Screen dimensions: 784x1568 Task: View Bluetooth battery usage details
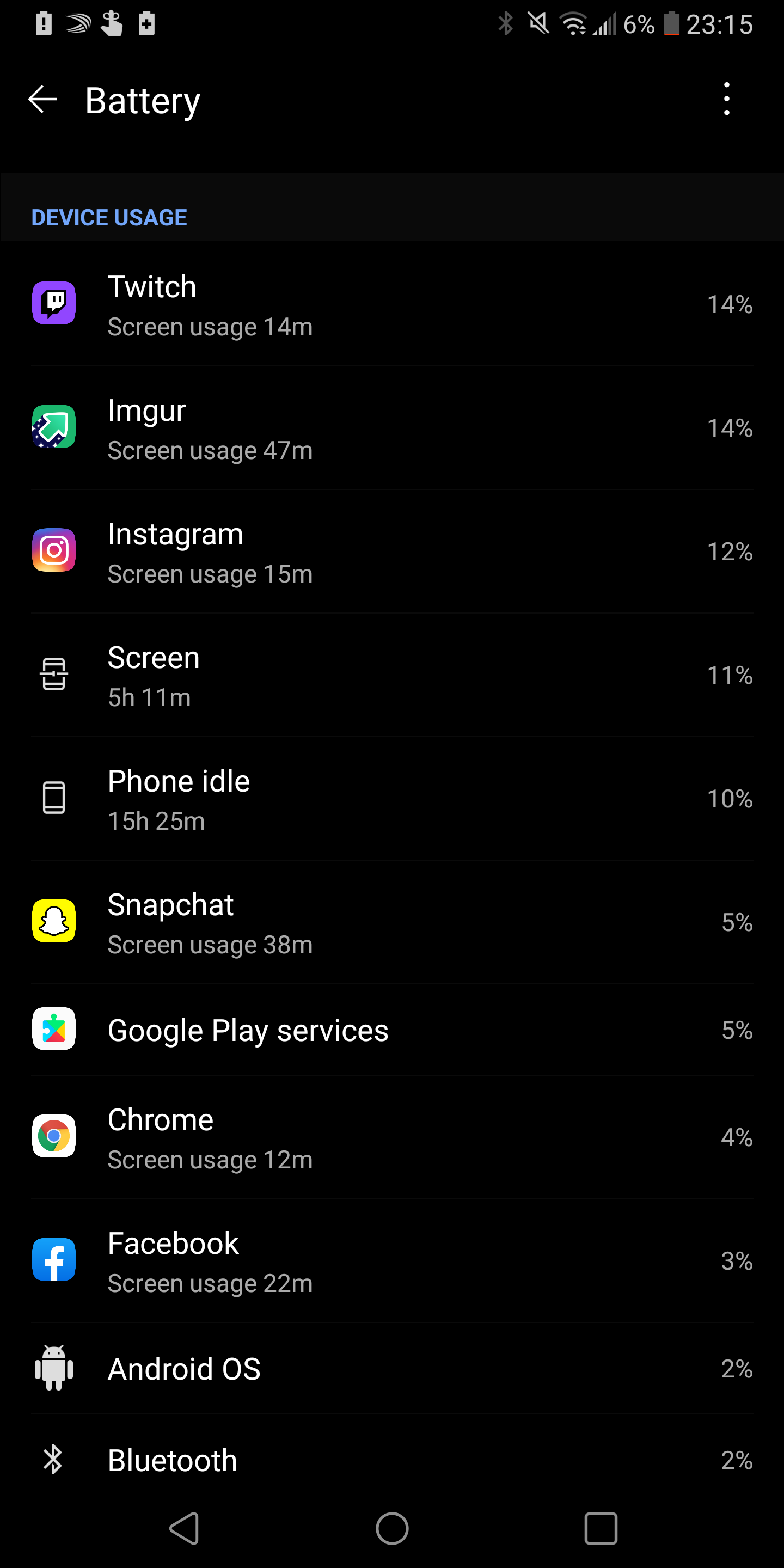tap(392, 1460)
